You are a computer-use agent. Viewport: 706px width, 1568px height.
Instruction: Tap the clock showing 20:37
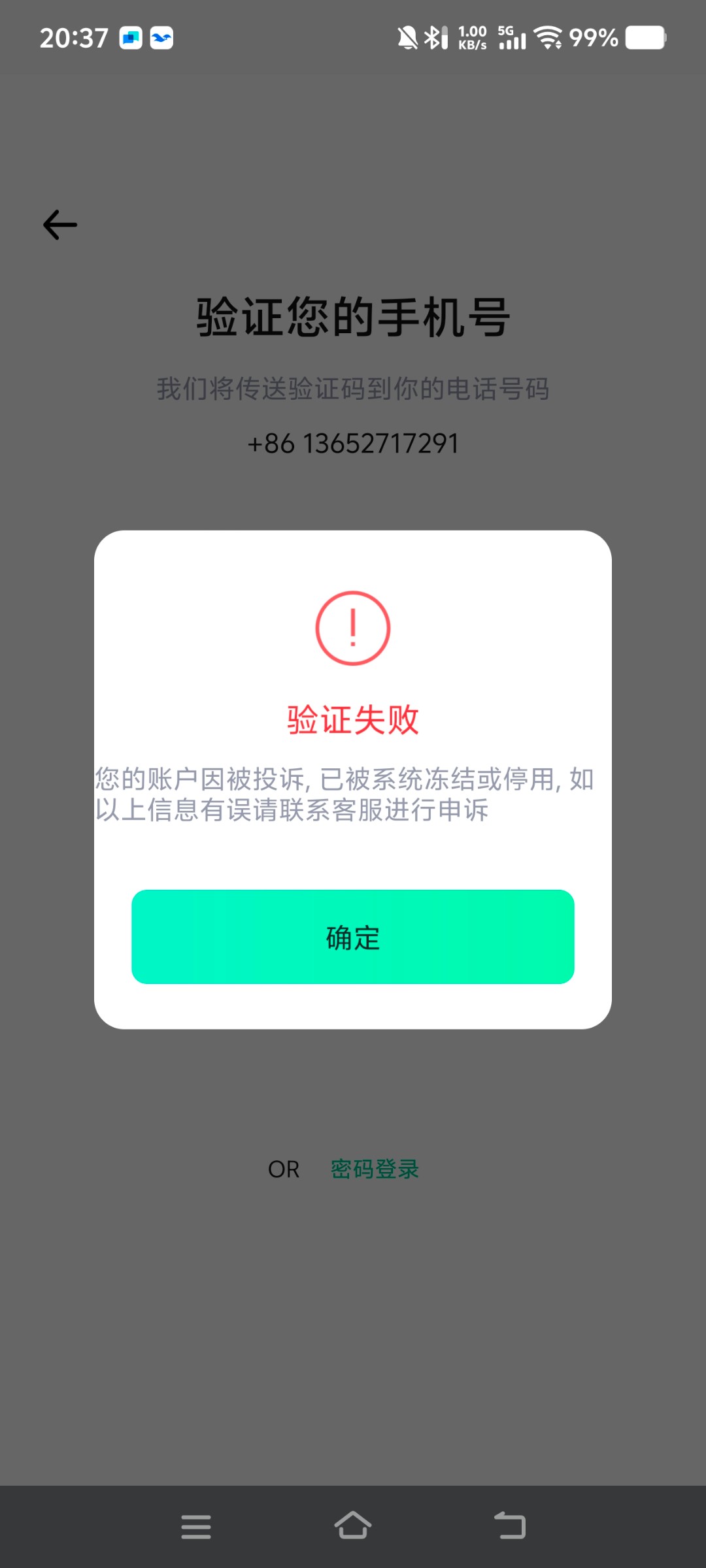[x=73, y=37]
